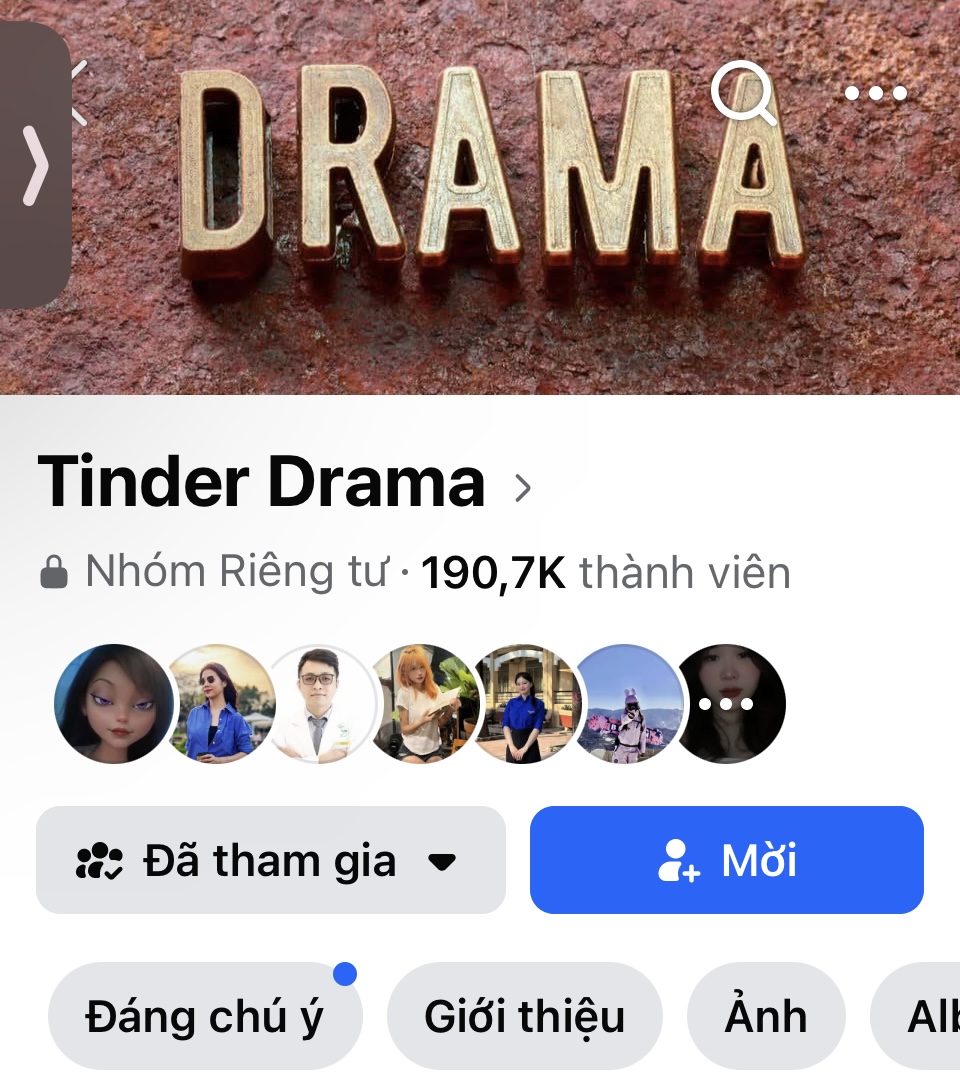Screen dimensions: 960x1089
Task: Tap Mời to invite friends
Action: point(726,861)
